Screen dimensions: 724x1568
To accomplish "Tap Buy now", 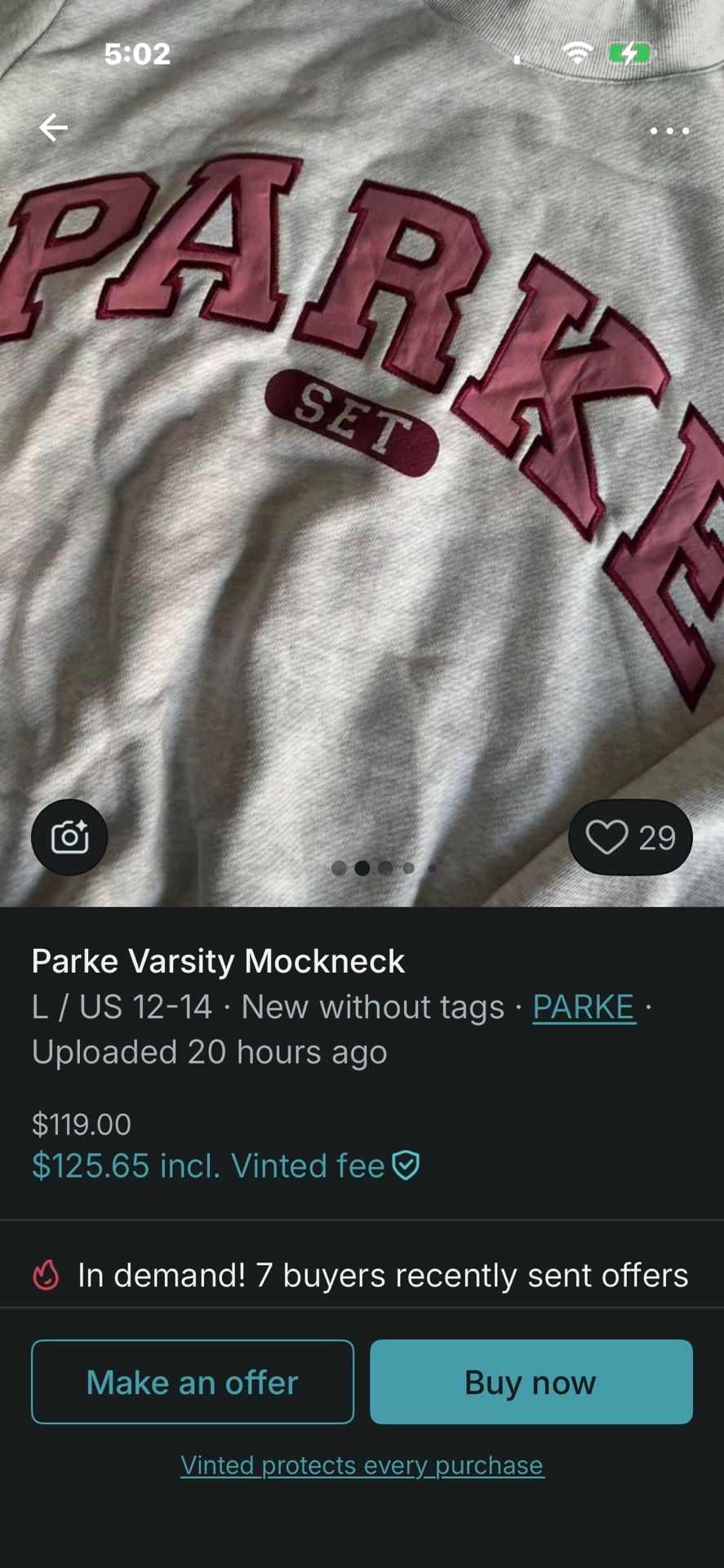I will [x=531, y=1382].
